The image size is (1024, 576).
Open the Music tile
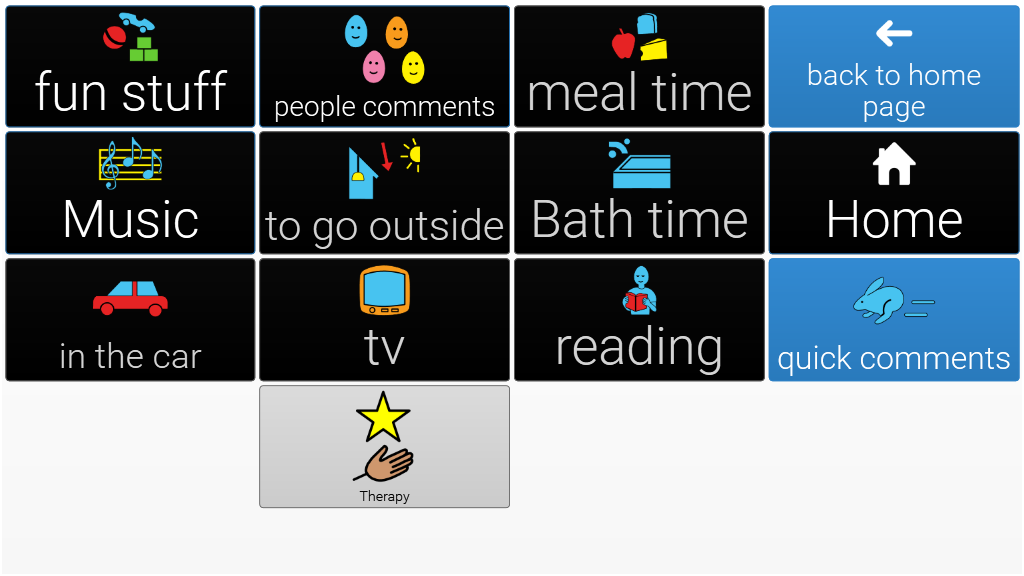pos(130,193)
